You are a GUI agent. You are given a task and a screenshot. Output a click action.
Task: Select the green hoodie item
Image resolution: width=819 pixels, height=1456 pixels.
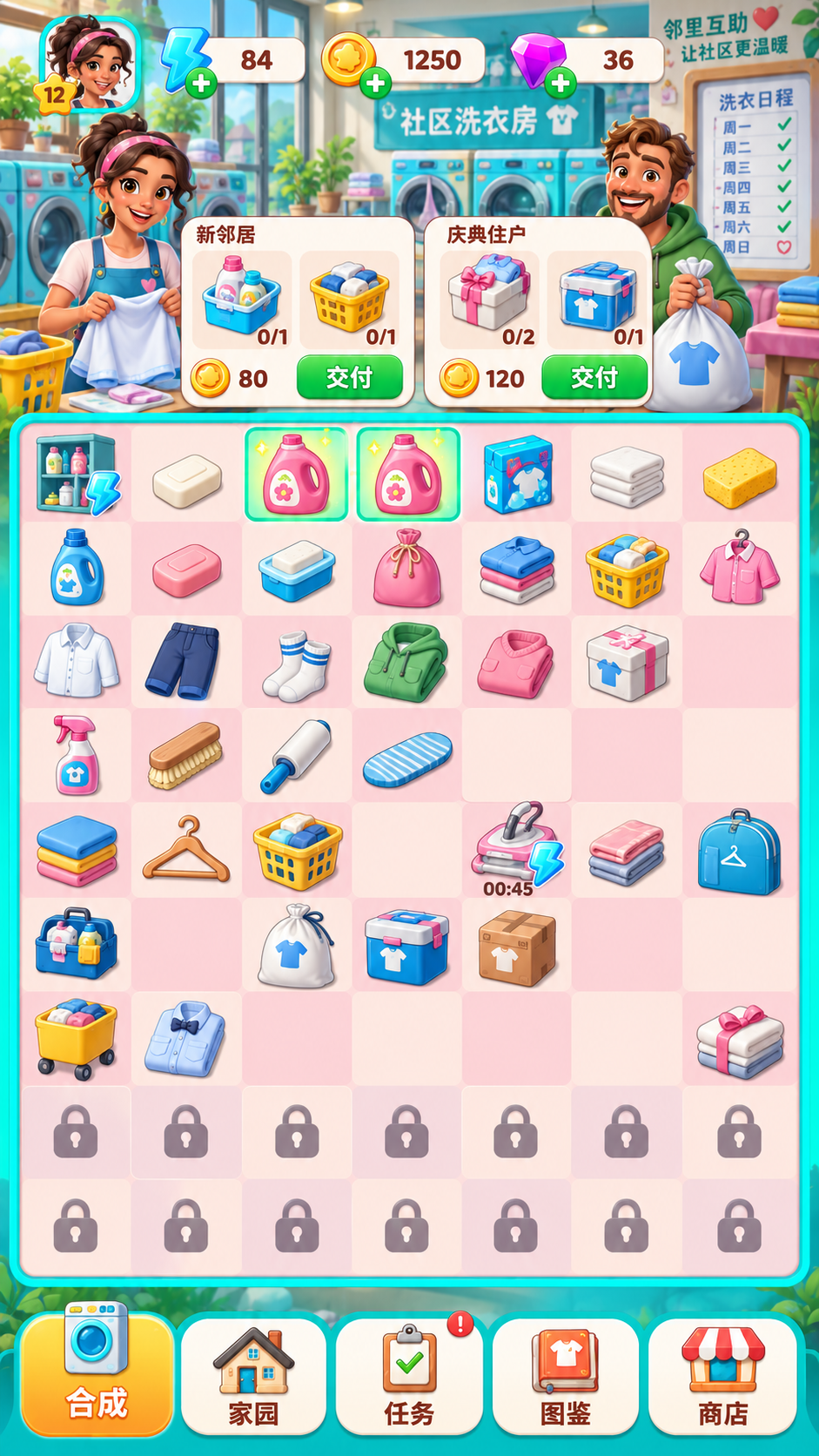406,662
